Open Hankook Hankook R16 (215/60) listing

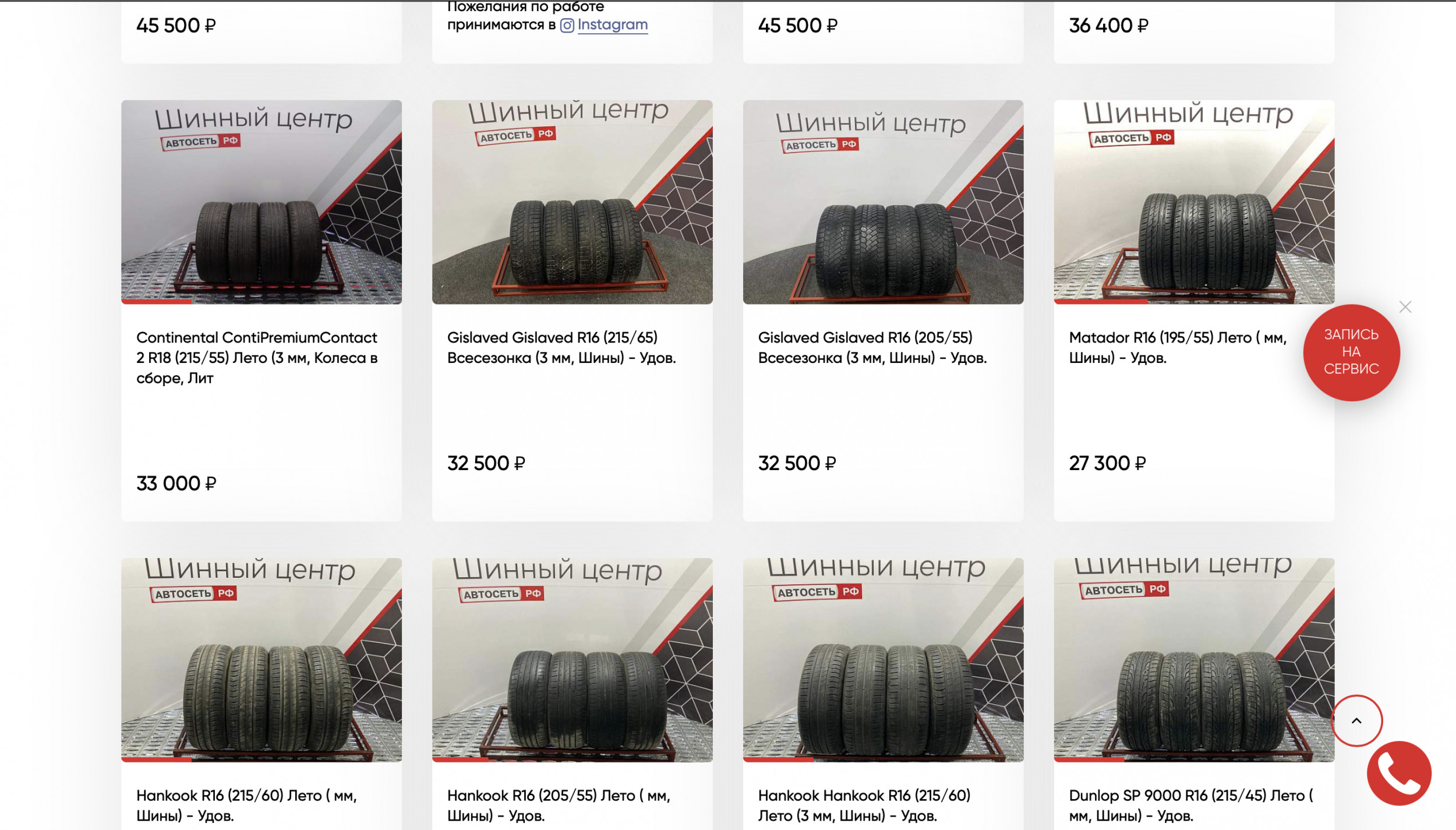coord(864,804)
